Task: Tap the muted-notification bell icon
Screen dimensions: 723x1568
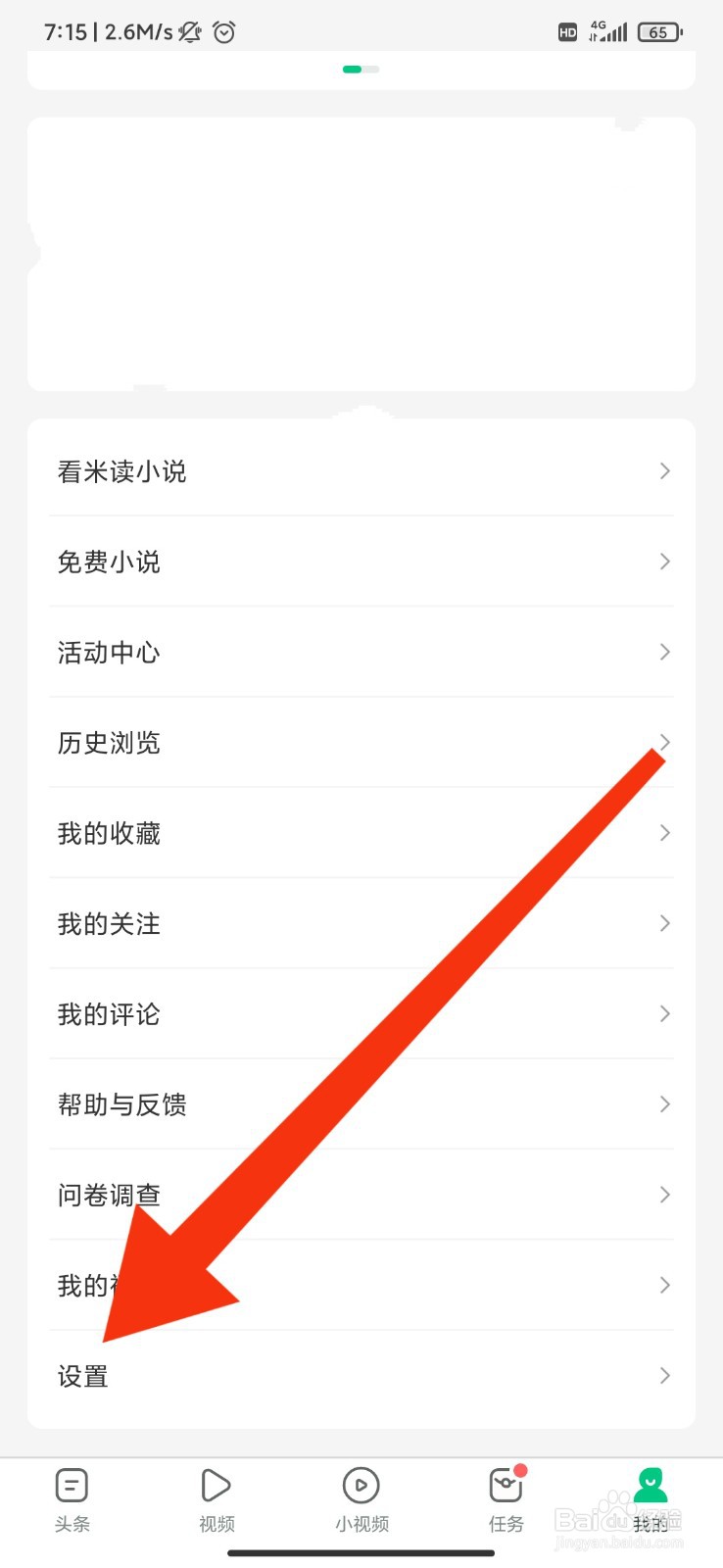Action: (188, 31)
